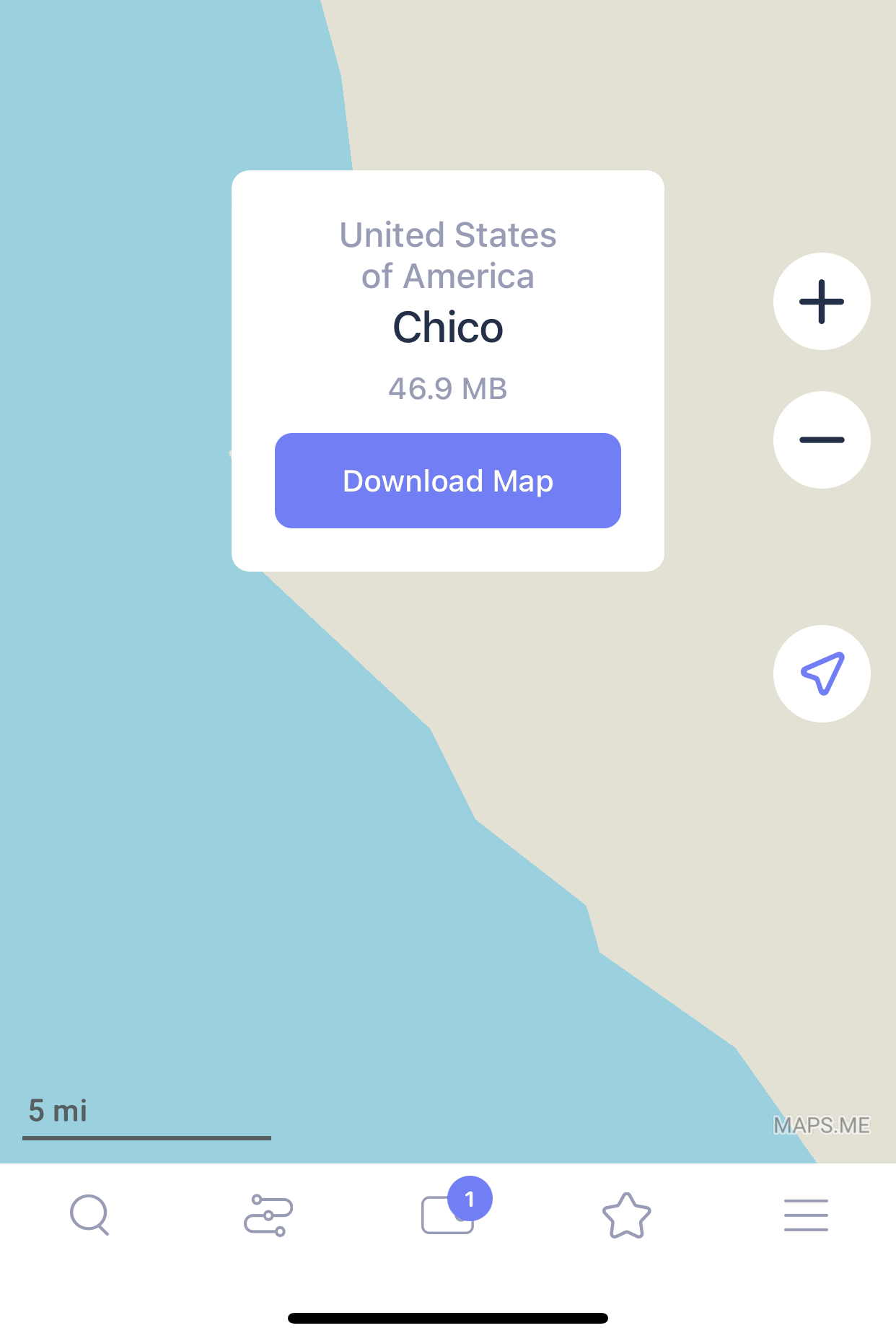Center map on my location

tap(822, 673)
